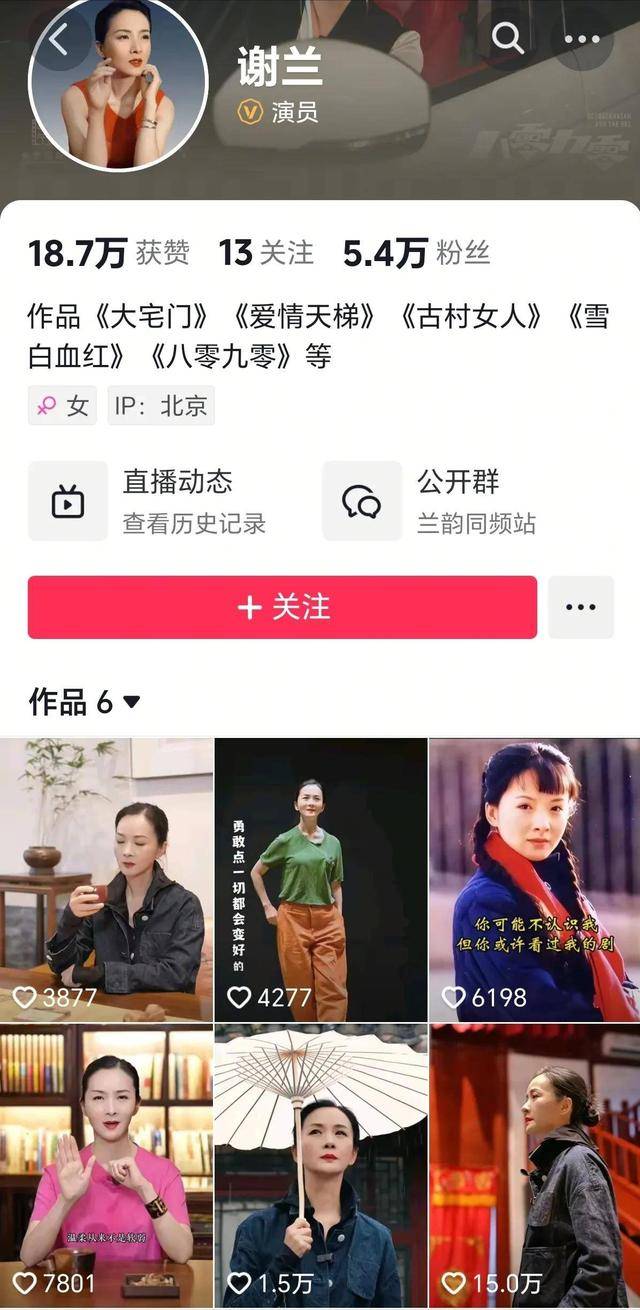Viewport: 640px width, 1310px height.
Task: Open the top-right overflow menu
Action: (582, 40)
